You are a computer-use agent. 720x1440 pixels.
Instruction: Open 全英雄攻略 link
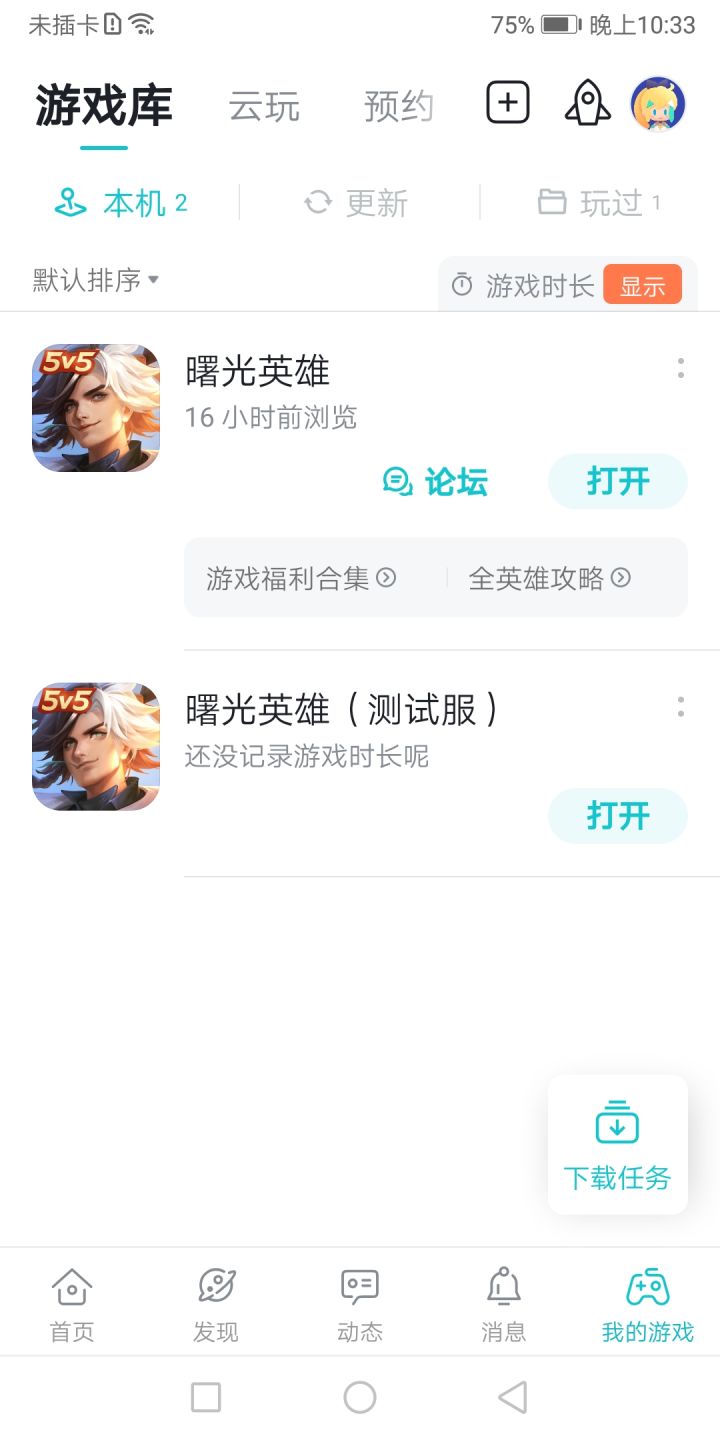point(549,578)
